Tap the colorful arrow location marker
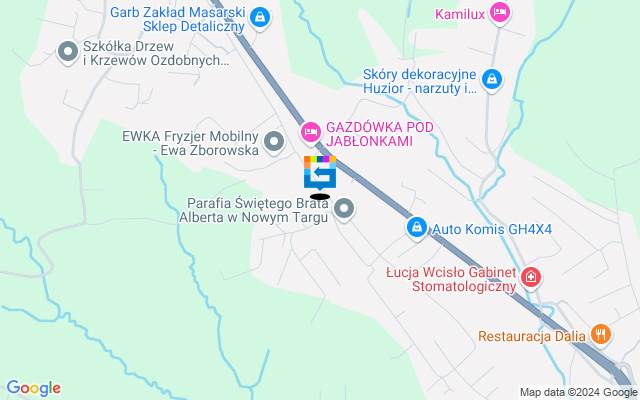640x400 pixels. [x=320, y=173]
